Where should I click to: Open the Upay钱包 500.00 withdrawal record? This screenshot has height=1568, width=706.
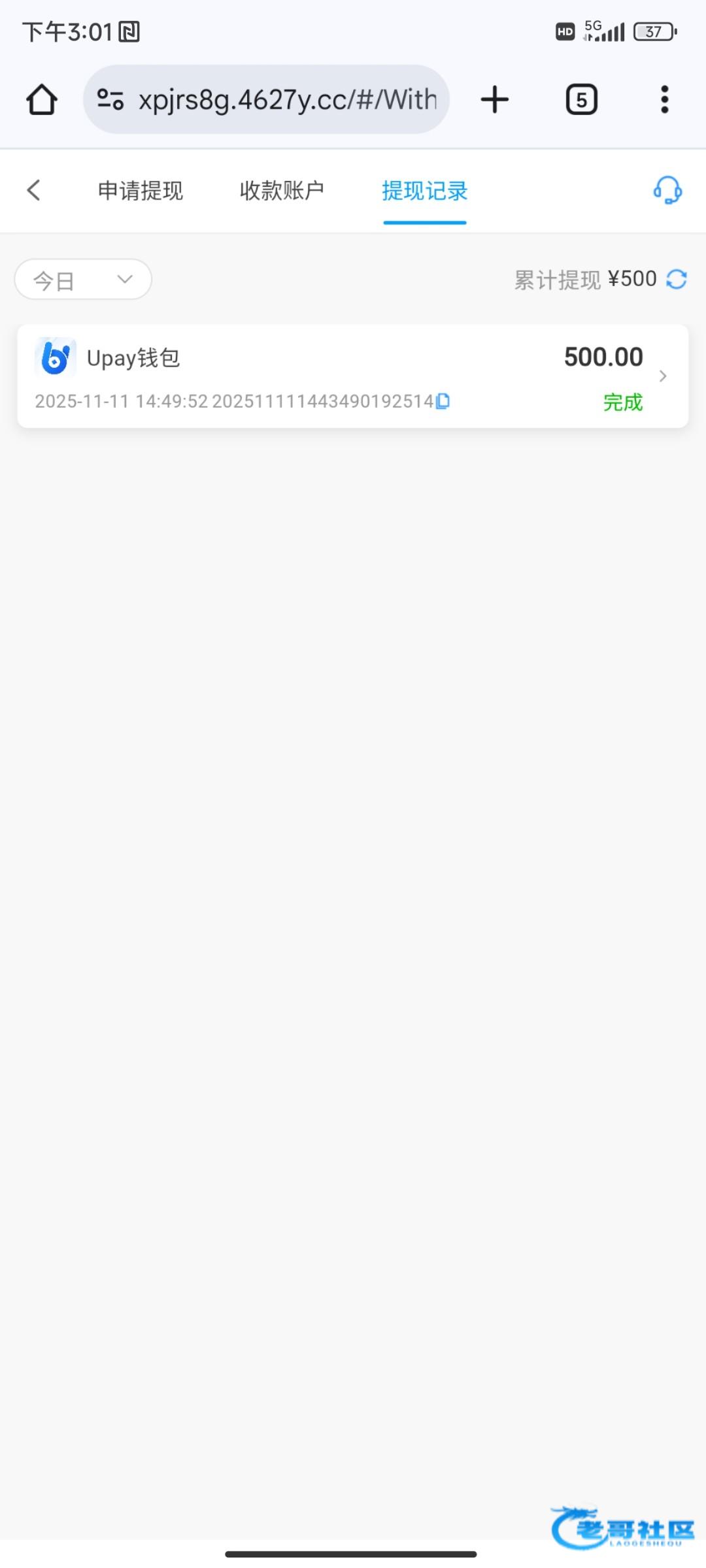[353, 376]
